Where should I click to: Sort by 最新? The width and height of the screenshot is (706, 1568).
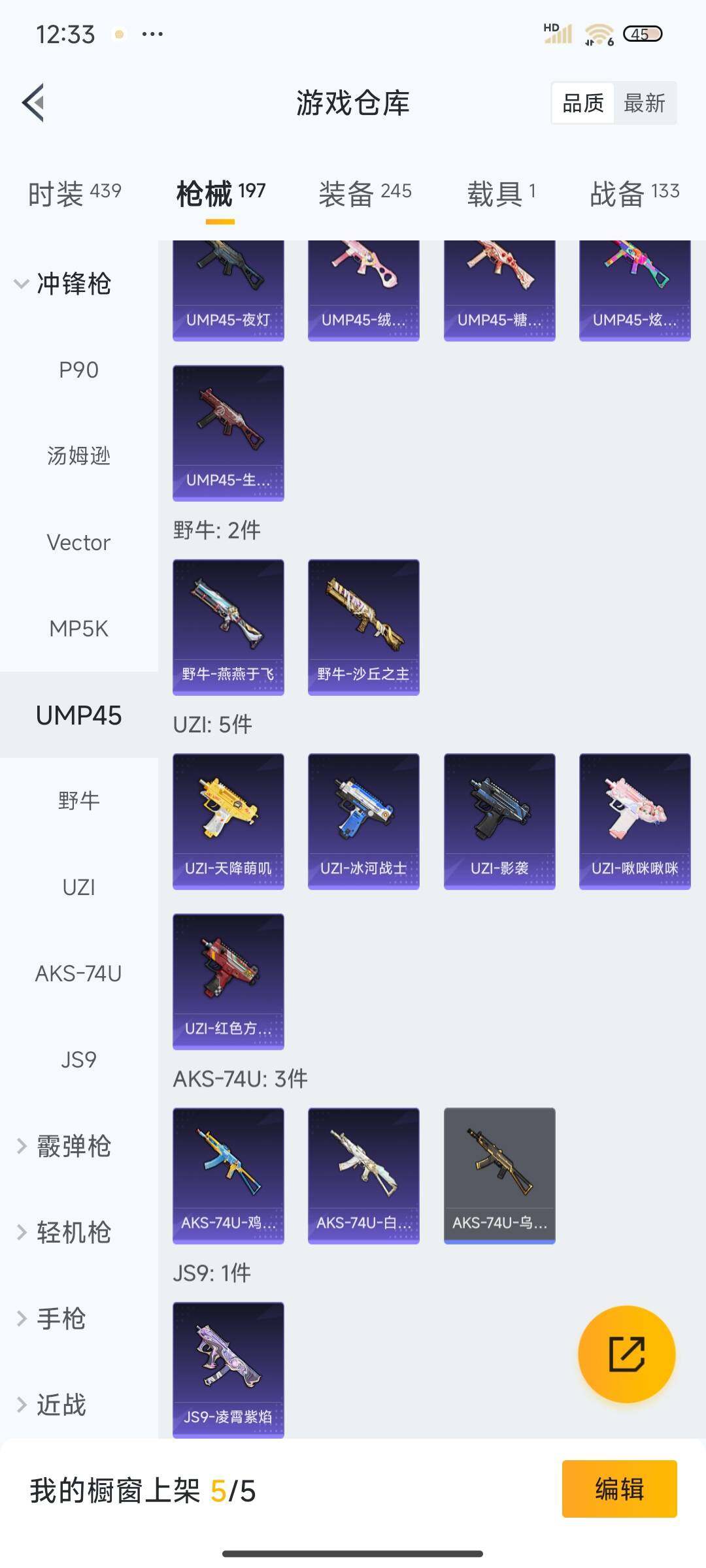coord(644,103)
